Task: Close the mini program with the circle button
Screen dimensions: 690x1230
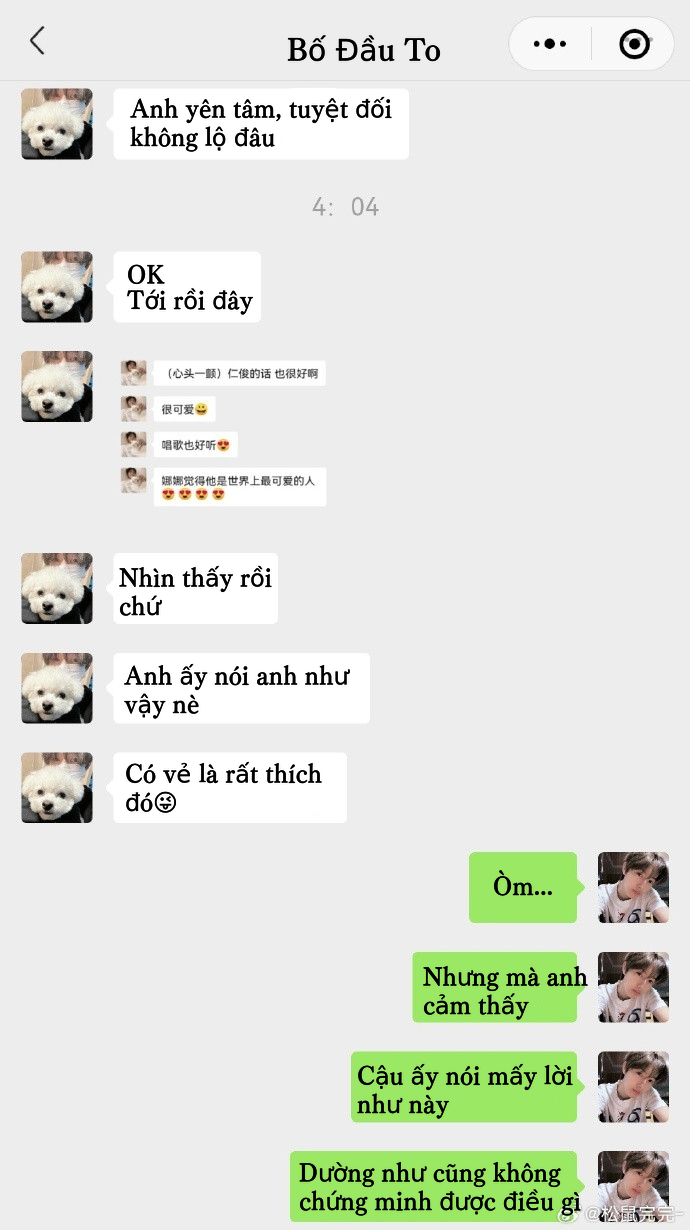Action: click(x=634, y=44)
